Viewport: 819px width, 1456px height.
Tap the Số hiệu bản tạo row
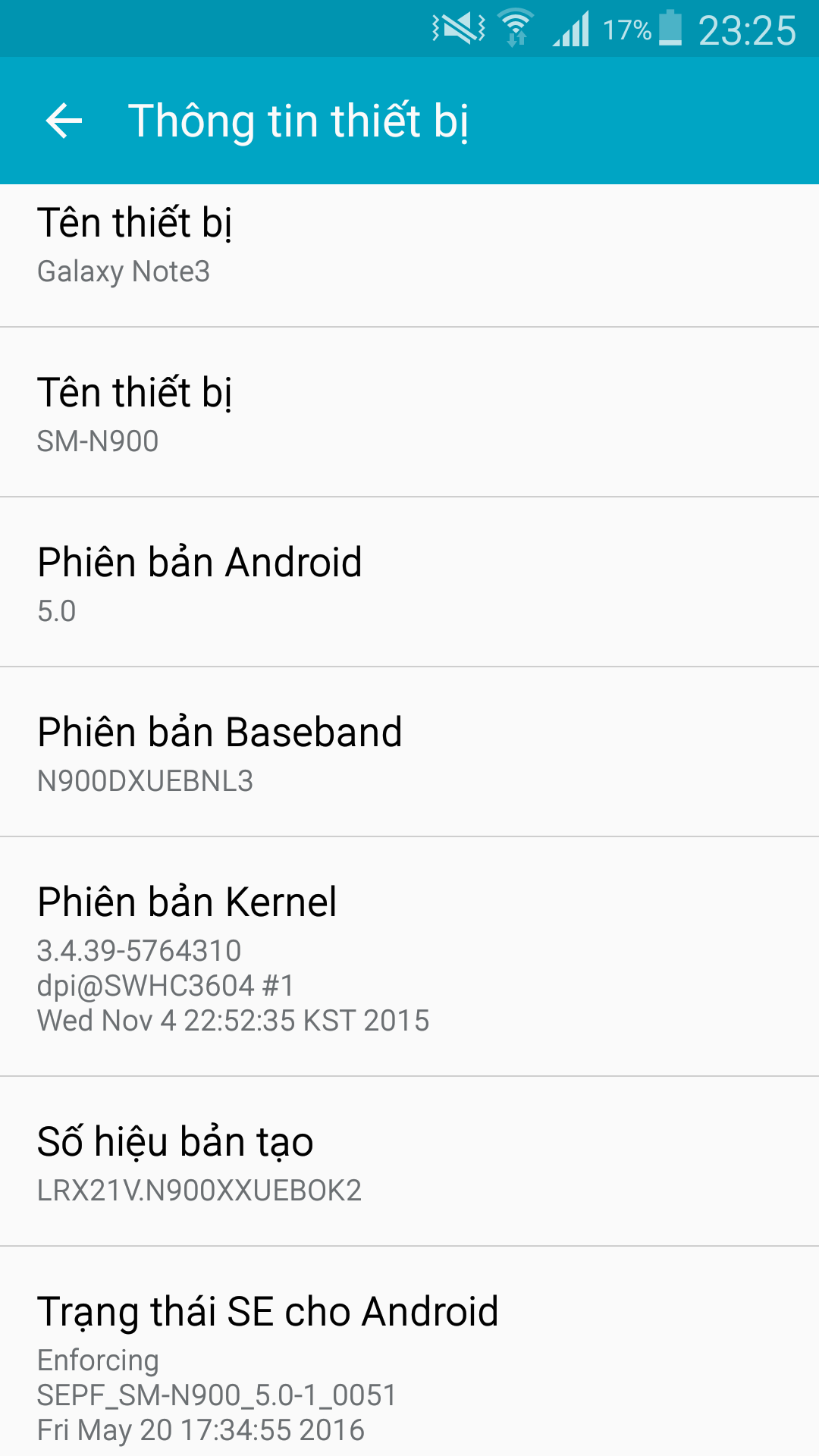point(409,1163)
